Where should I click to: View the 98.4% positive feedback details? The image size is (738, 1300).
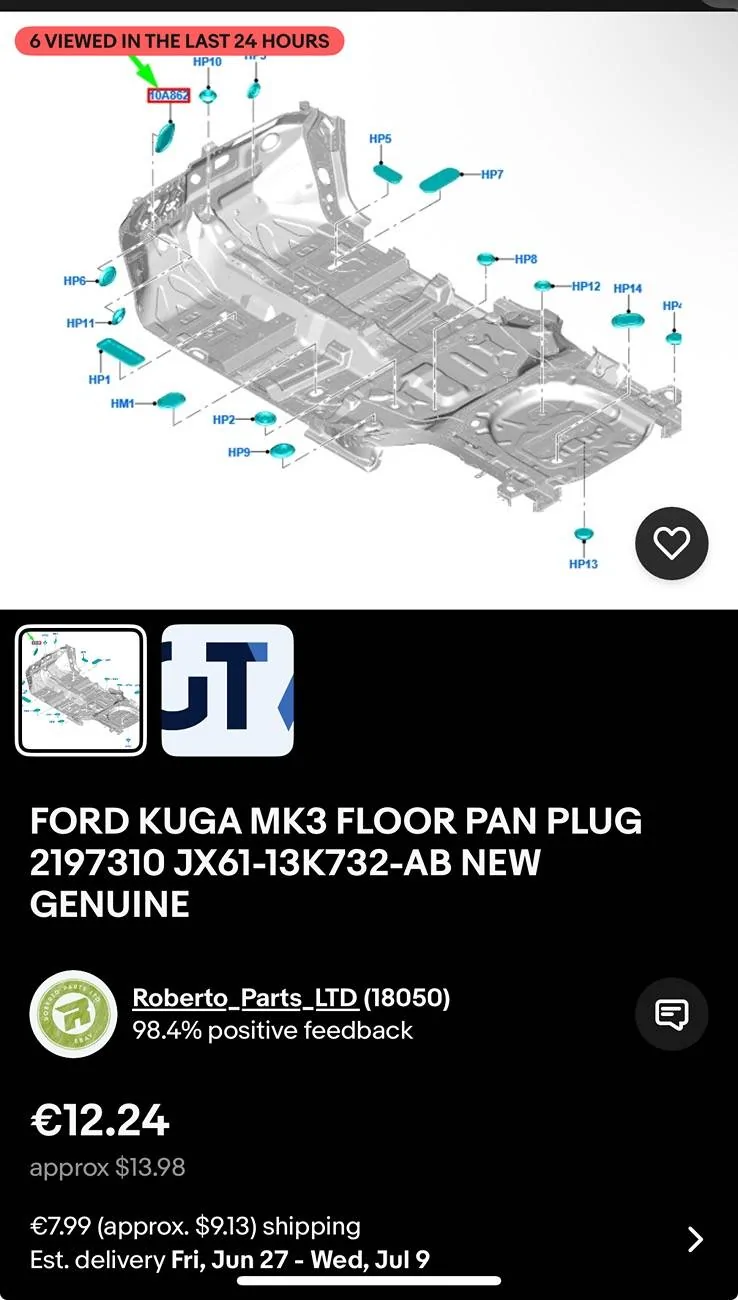[x=273, y=1031]
